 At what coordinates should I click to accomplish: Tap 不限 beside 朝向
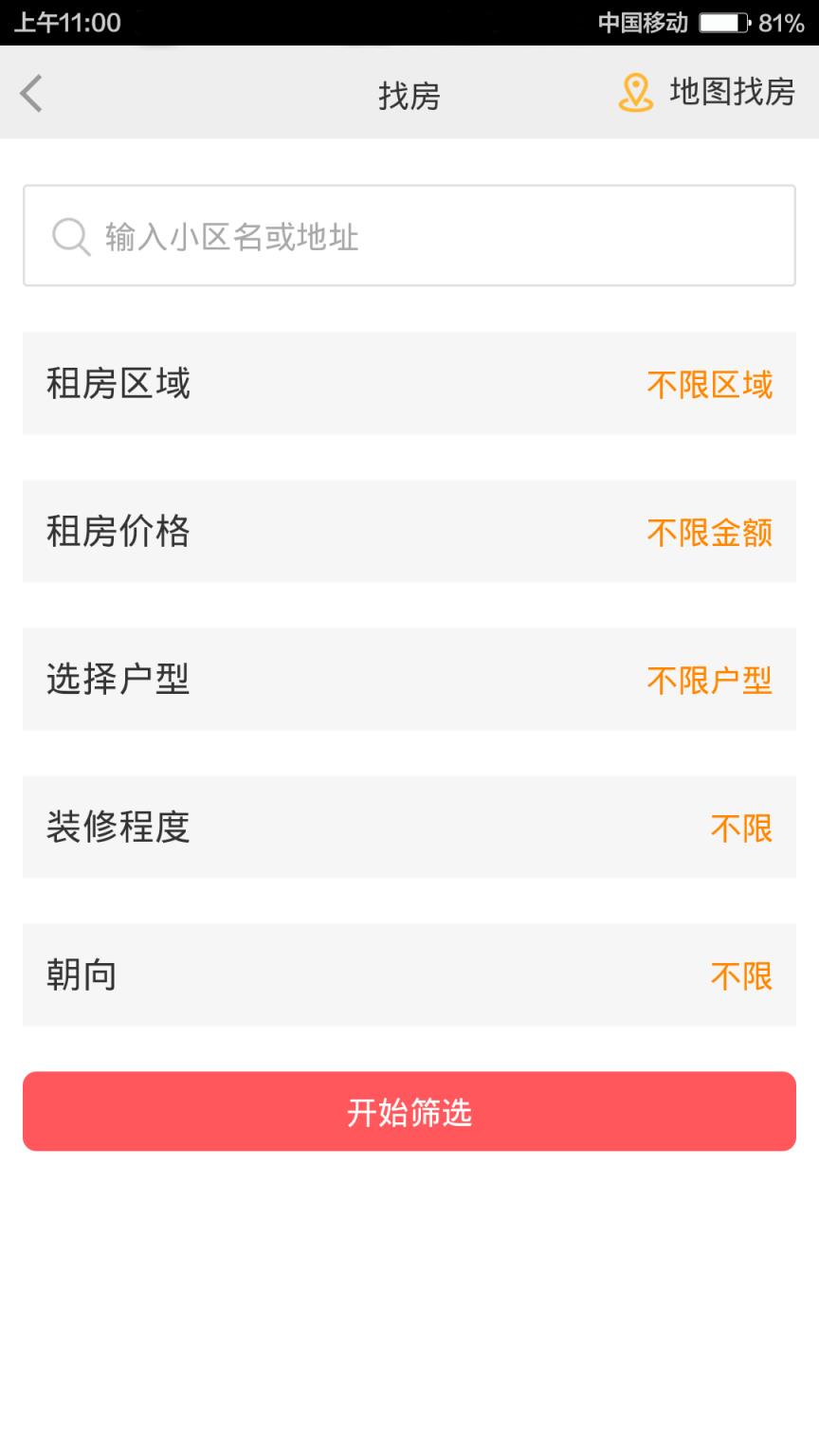click(x=741, y=974)
